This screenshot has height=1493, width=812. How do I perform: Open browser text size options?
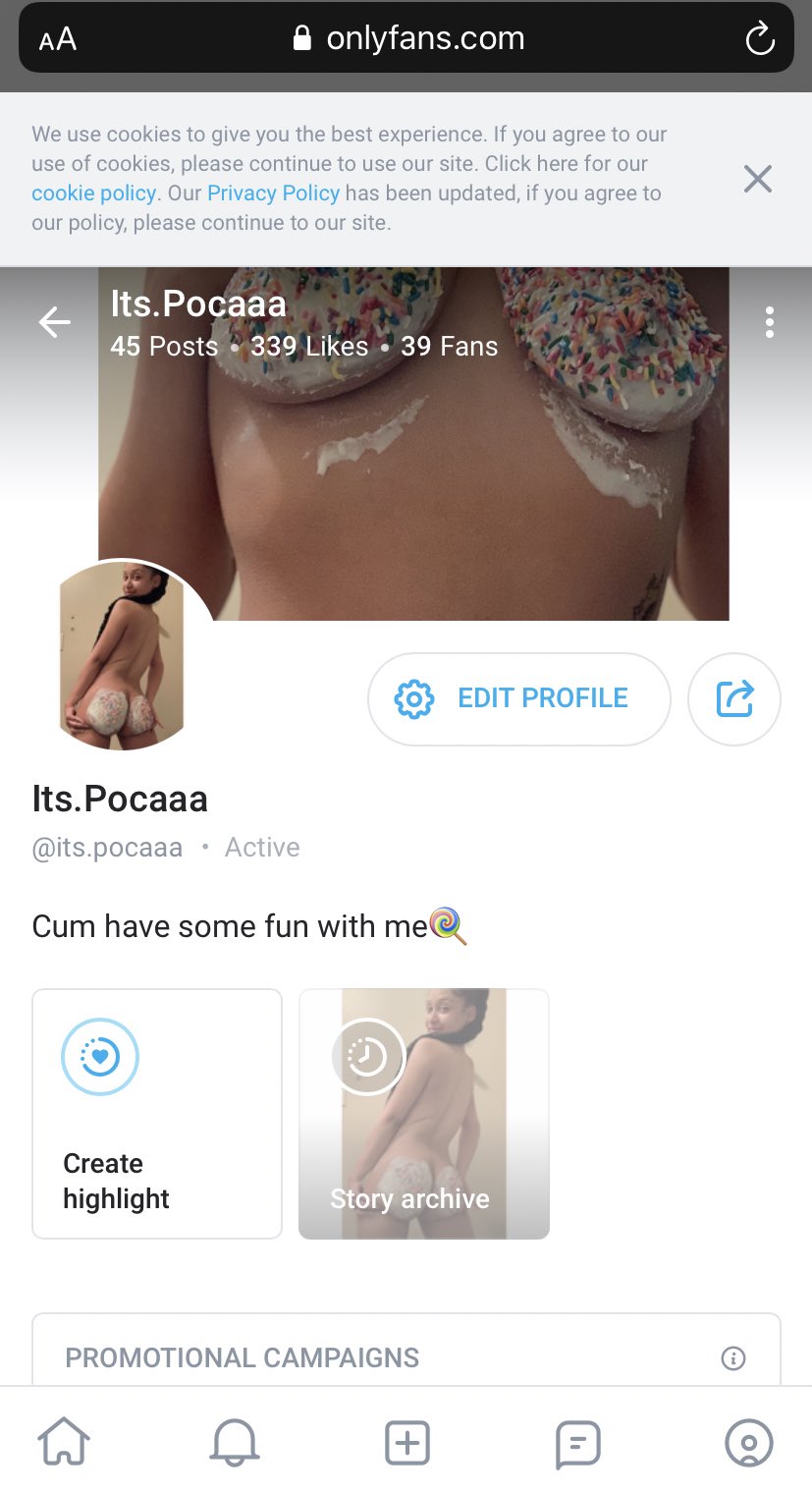coord(57,40)
